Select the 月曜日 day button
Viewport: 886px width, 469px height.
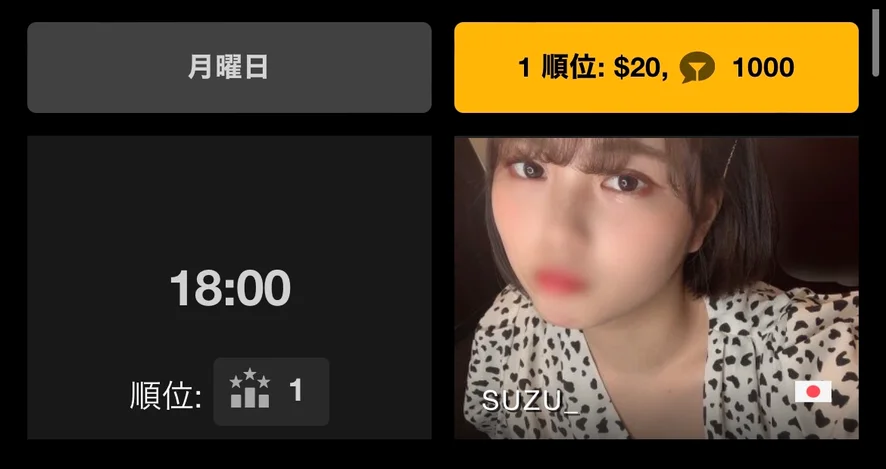pos(229,68)
